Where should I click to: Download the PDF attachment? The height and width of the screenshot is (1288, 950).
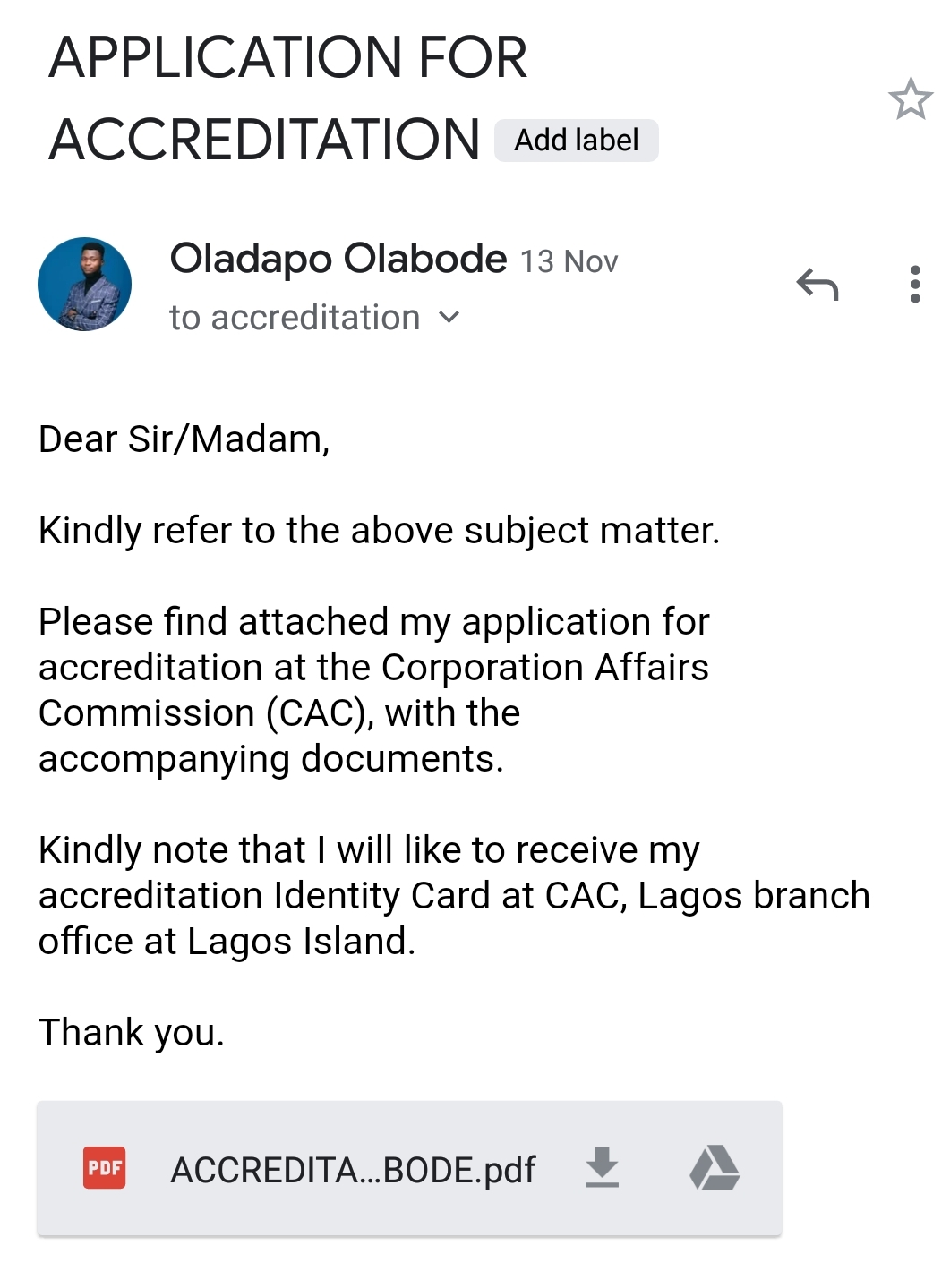tap(602, 1167)
